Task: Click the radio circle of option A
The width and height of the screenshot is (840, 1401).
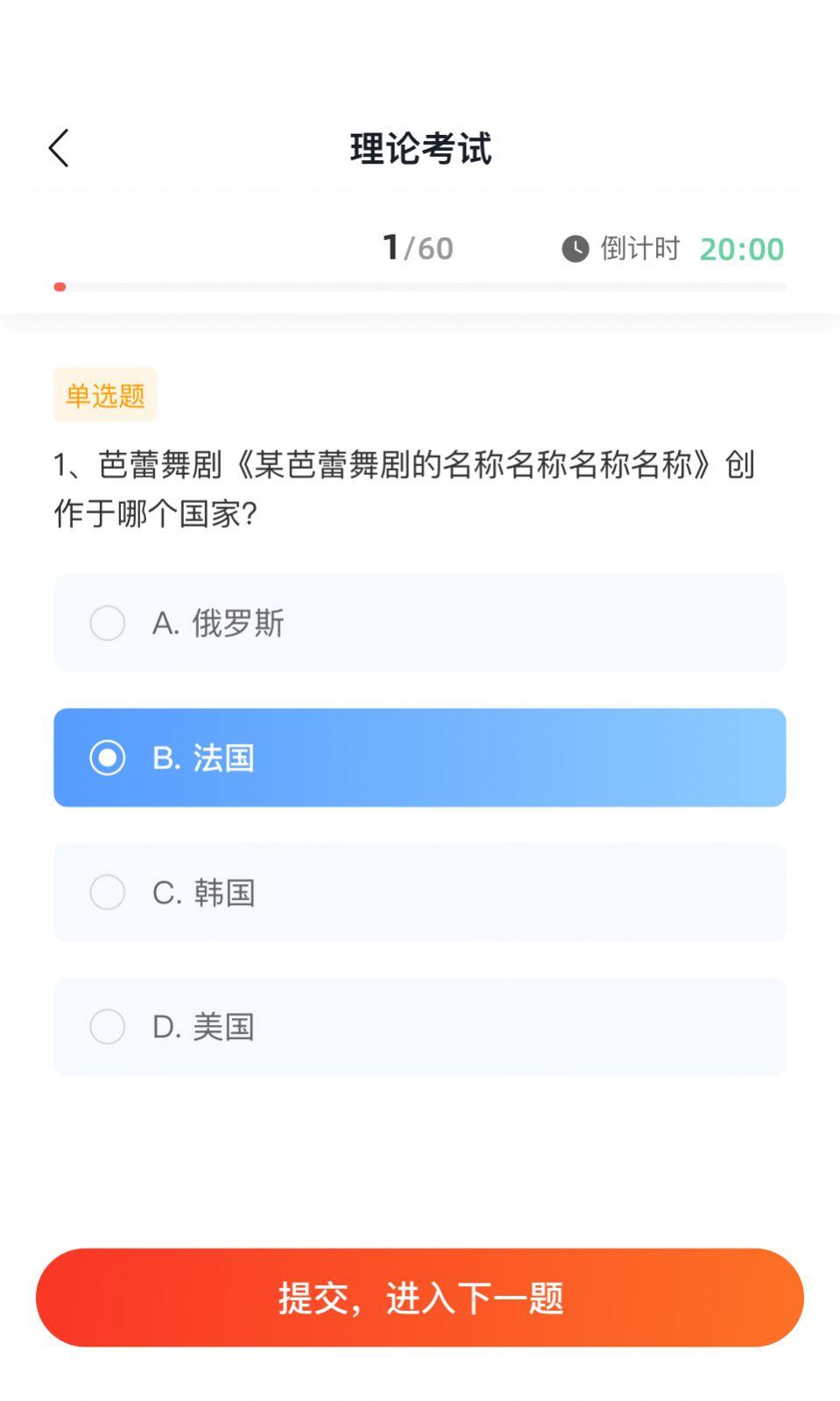Action: [107, 624]
